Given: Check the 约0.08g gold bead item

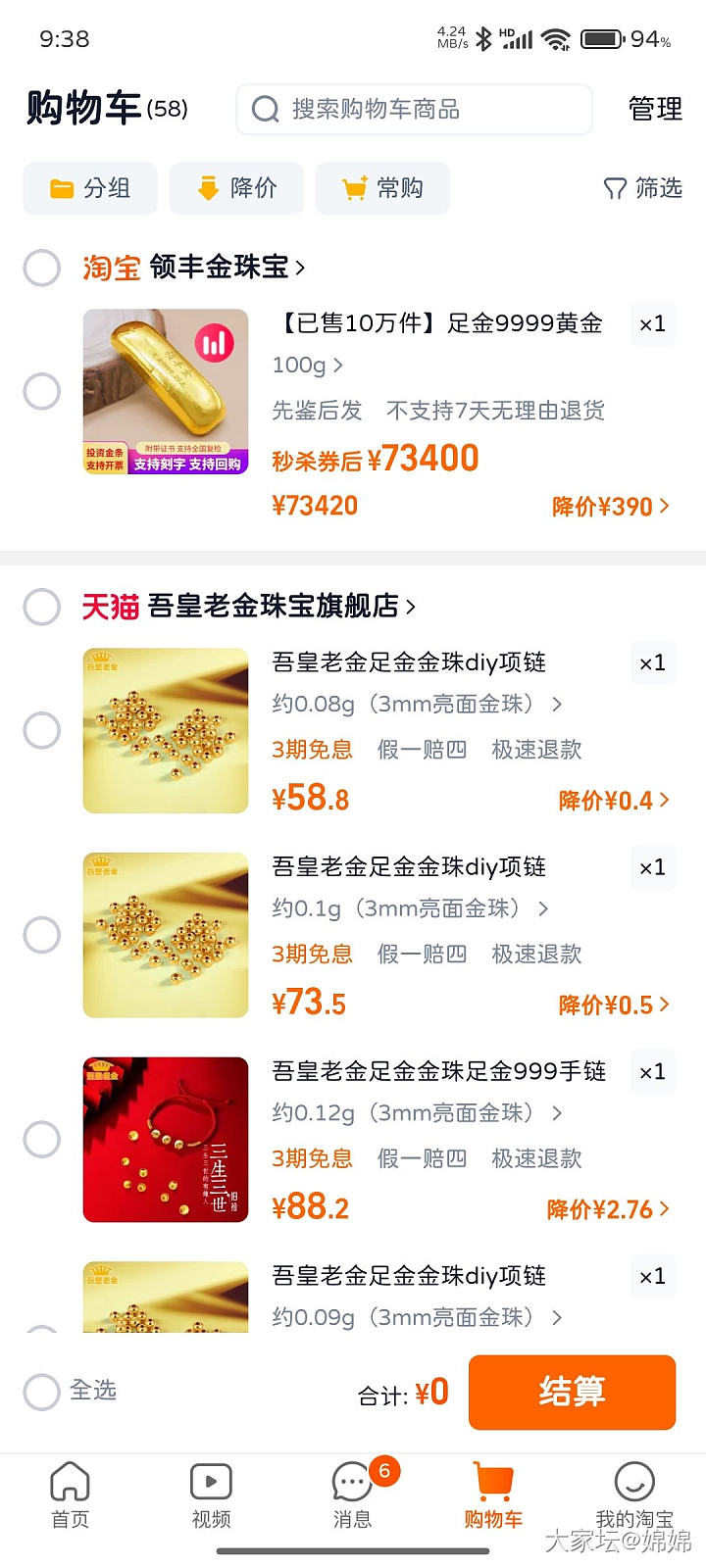Looking at the screenshot, I should (42, 730).
